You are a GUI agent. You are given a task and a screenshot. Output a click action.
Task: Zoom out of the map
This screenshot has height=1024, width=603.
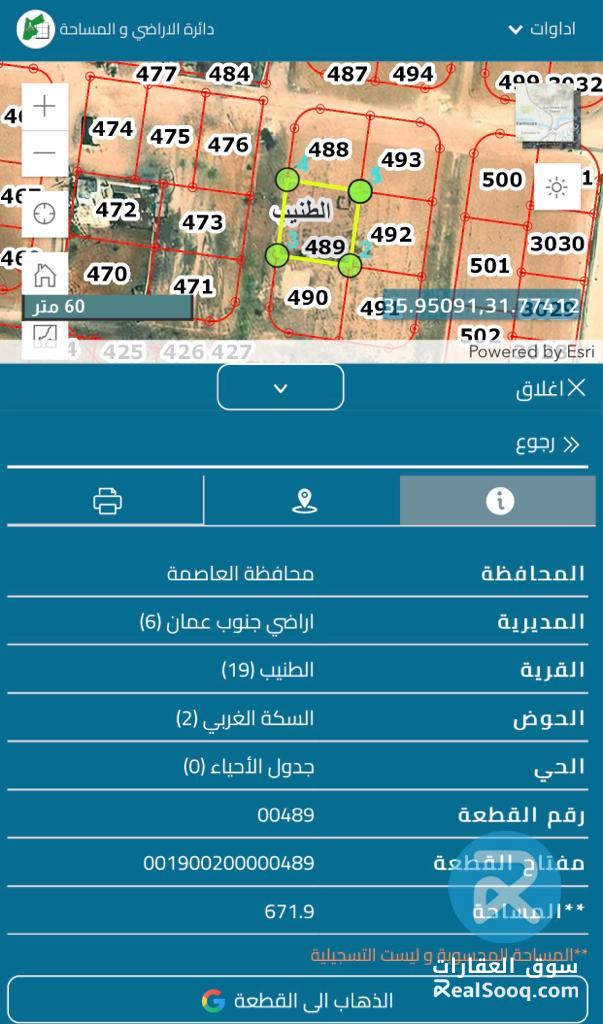coord(45,153)
